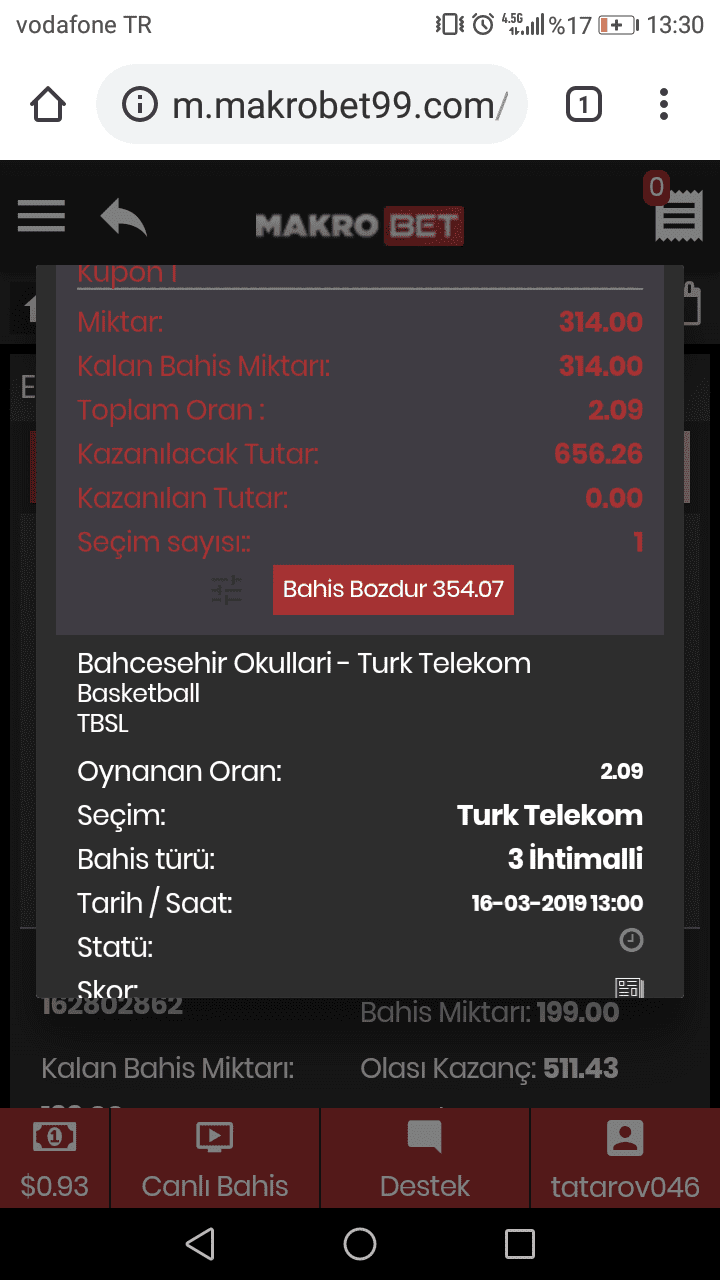Open the browser tab switcher
720x1280 pixels.
pyautogui.click(x=584, y=104)
